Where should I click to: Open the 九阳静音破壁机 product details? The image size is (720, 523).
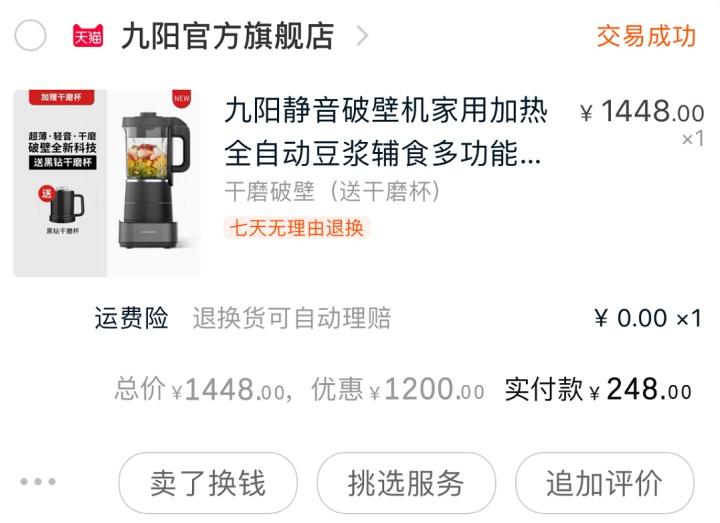(x=386, y=131)
